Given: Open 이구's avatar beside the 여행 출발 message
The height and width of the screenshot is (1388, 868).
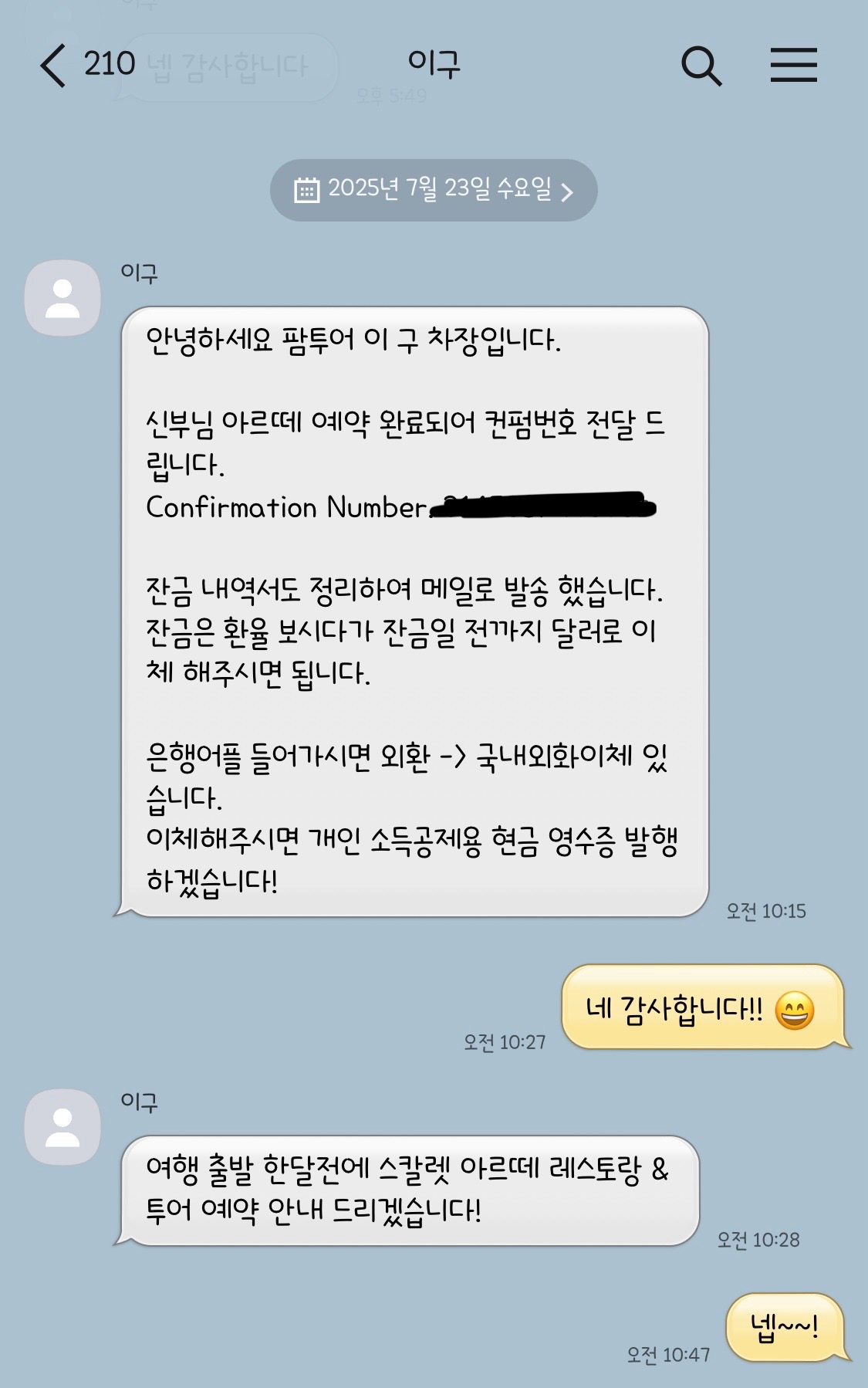Looking at the screenshot, I should [x=62, y=1127].
